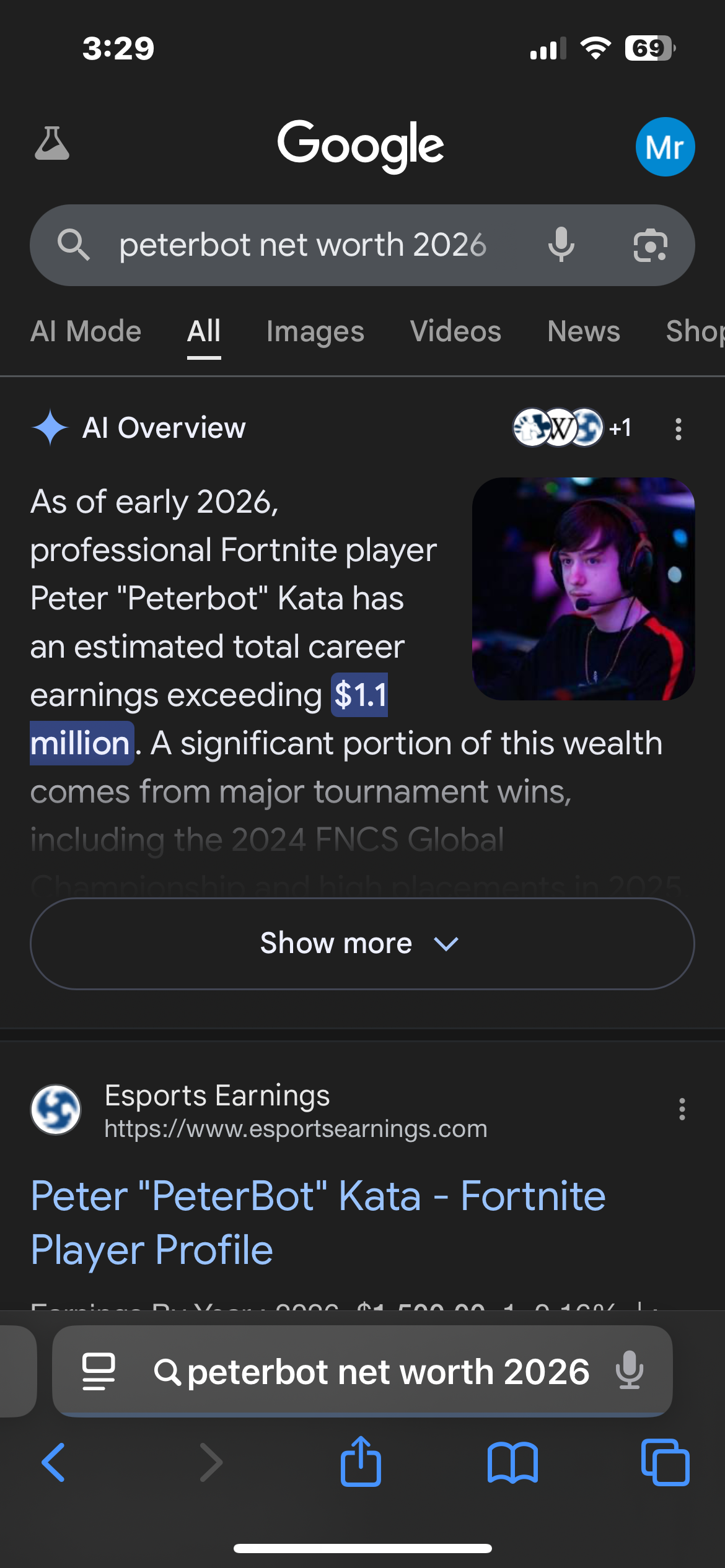Open the Mr account profile
Viewport: 725px width, 1568px height.
pos(665,147)
